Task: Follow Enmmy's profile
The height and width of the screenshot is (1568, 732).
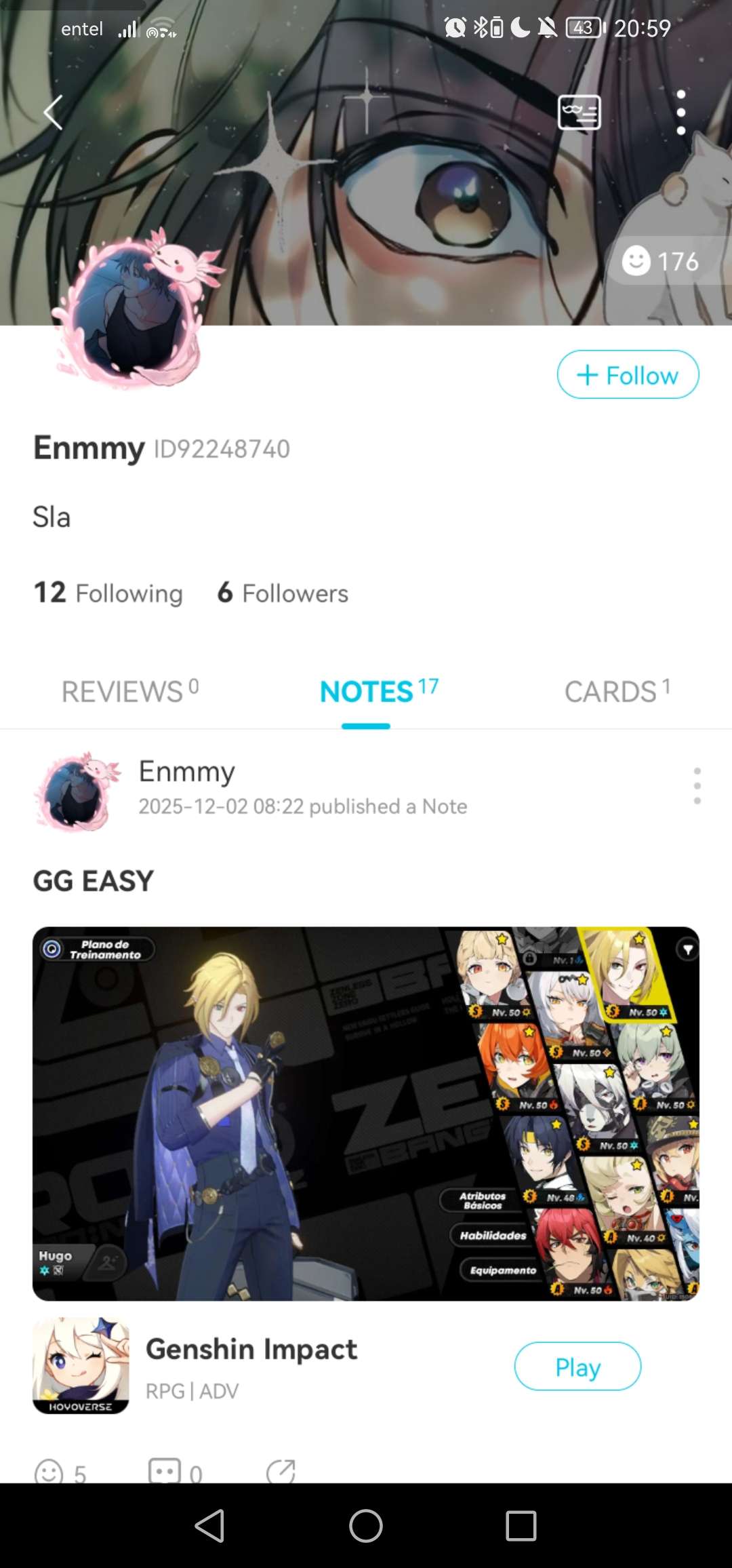Action: [628, 374]
